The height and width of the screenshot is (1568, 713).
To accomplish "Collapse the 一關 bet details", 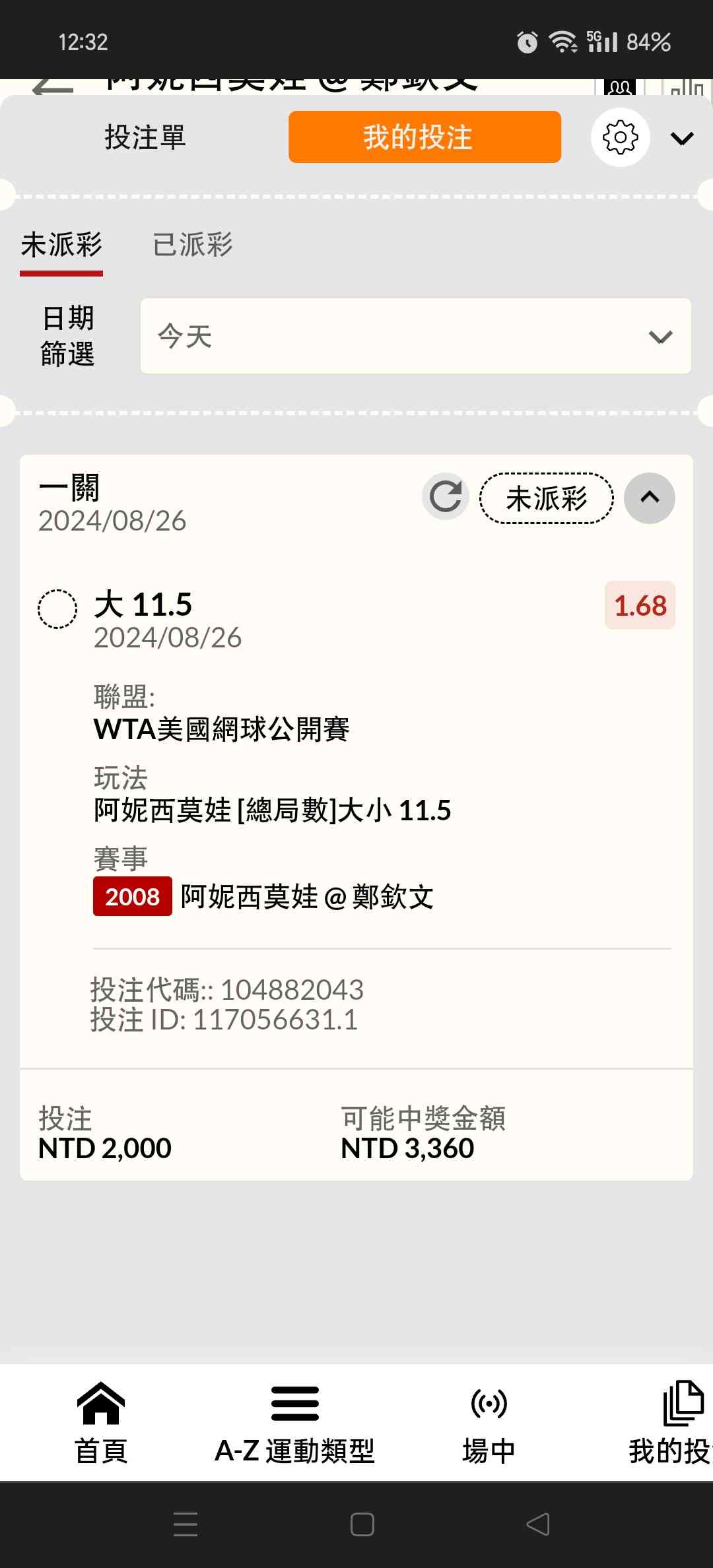I will click(649, 498).
